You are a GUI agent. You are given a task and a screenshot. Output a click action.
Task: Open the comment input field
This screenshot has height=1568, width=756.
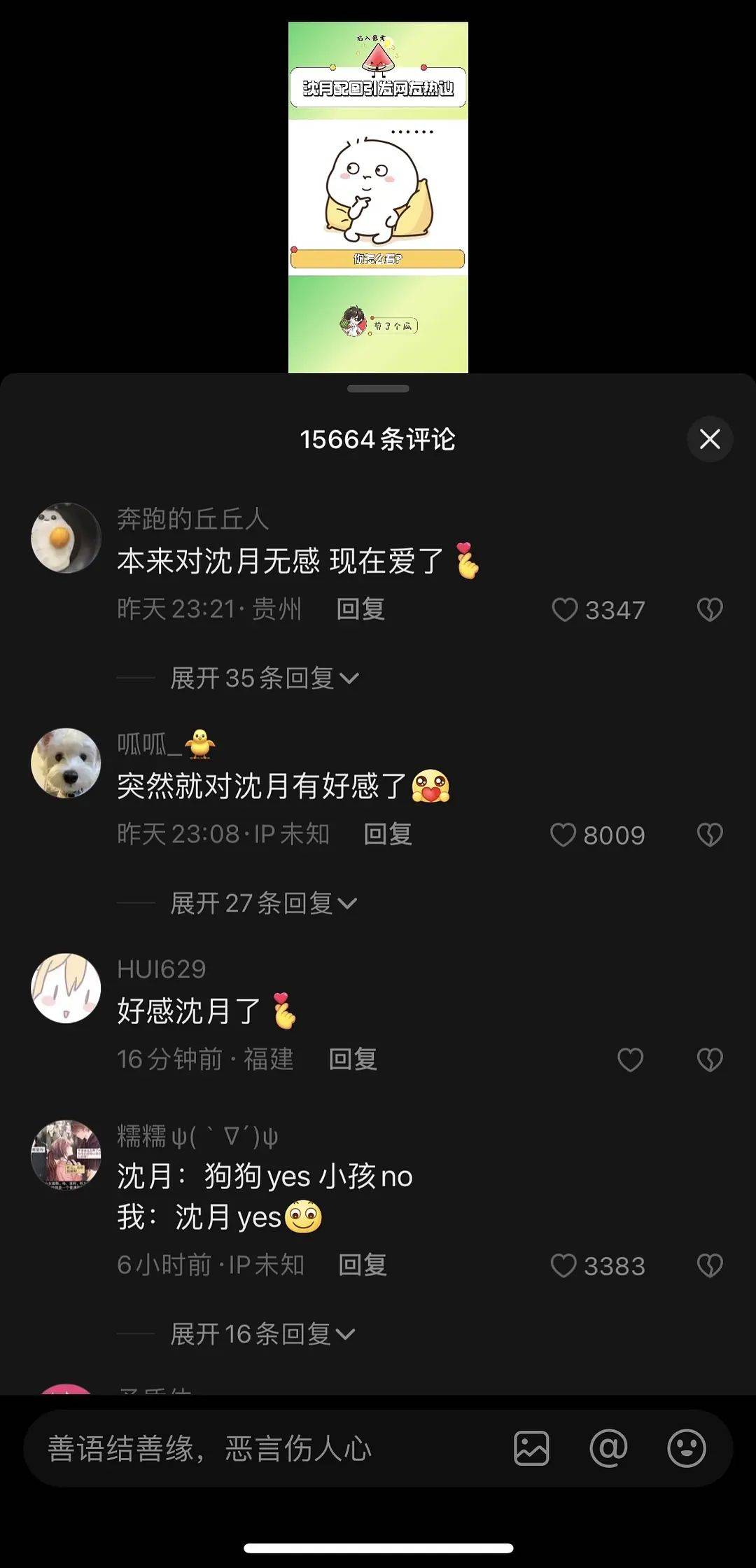266,1448
